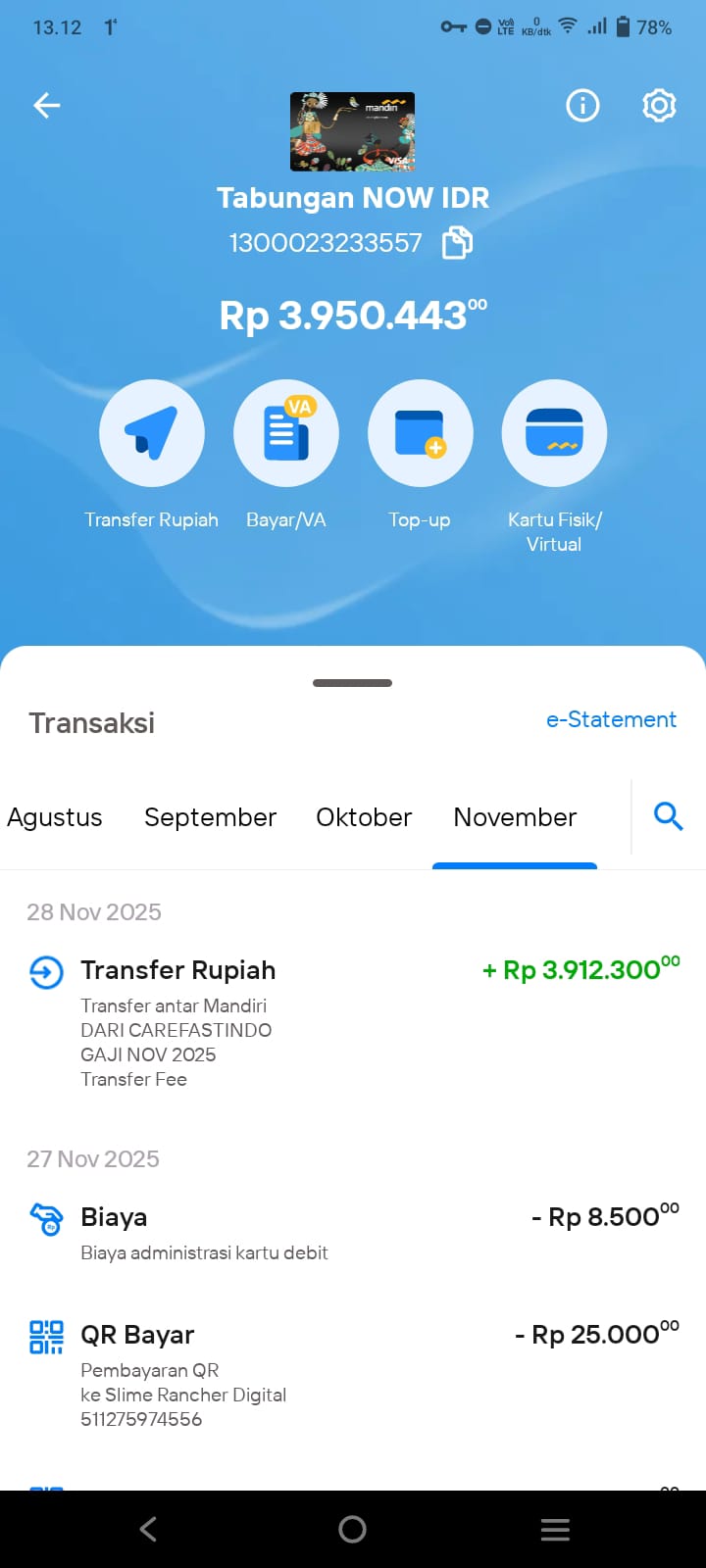The height and width of the screenshot is (1568, 706).
Task: Open the e-Statement link
Action: coord(611,719)
